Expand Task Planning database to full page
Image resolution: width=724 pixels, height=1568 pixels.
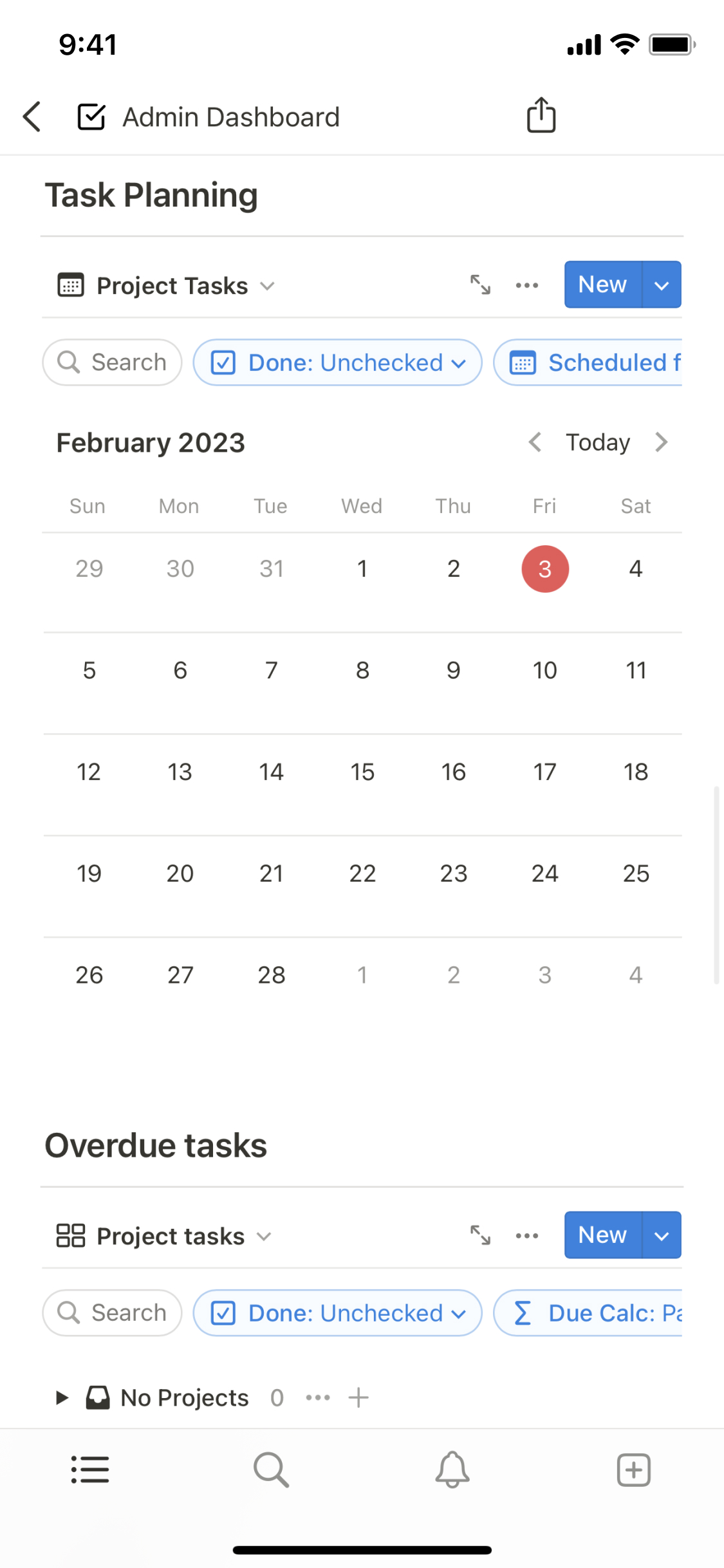pyautogui.click(x=480, y=285)
